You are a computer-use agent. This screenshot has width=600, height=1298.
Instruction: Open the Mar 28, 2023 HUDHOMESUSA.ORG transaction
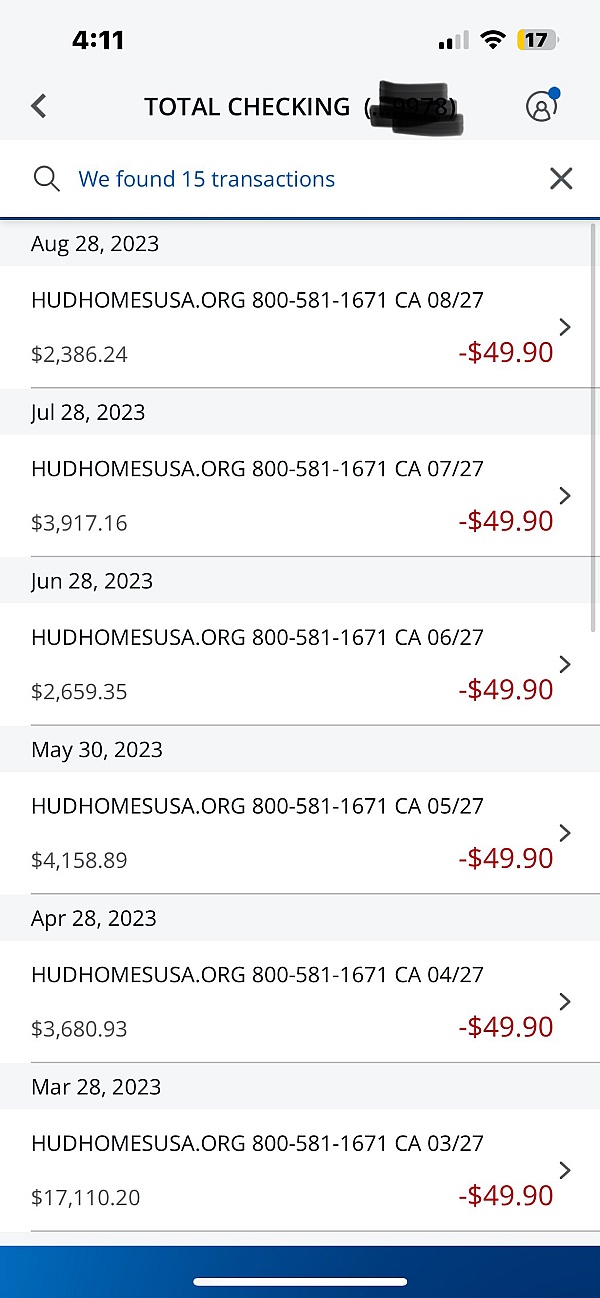tap(300, 1170)
